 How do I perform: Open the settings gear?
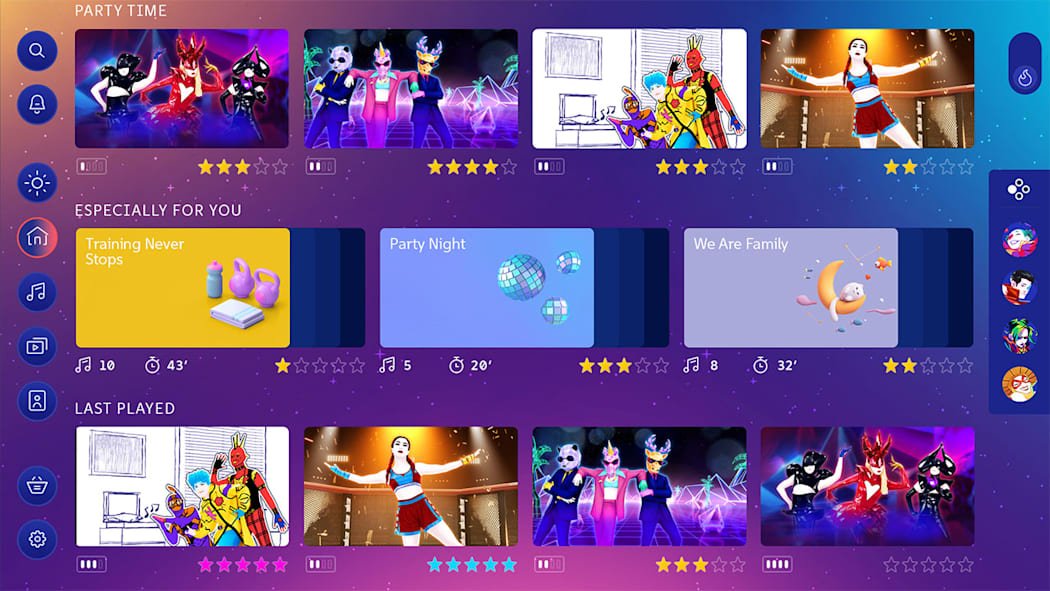coord(37,539)
